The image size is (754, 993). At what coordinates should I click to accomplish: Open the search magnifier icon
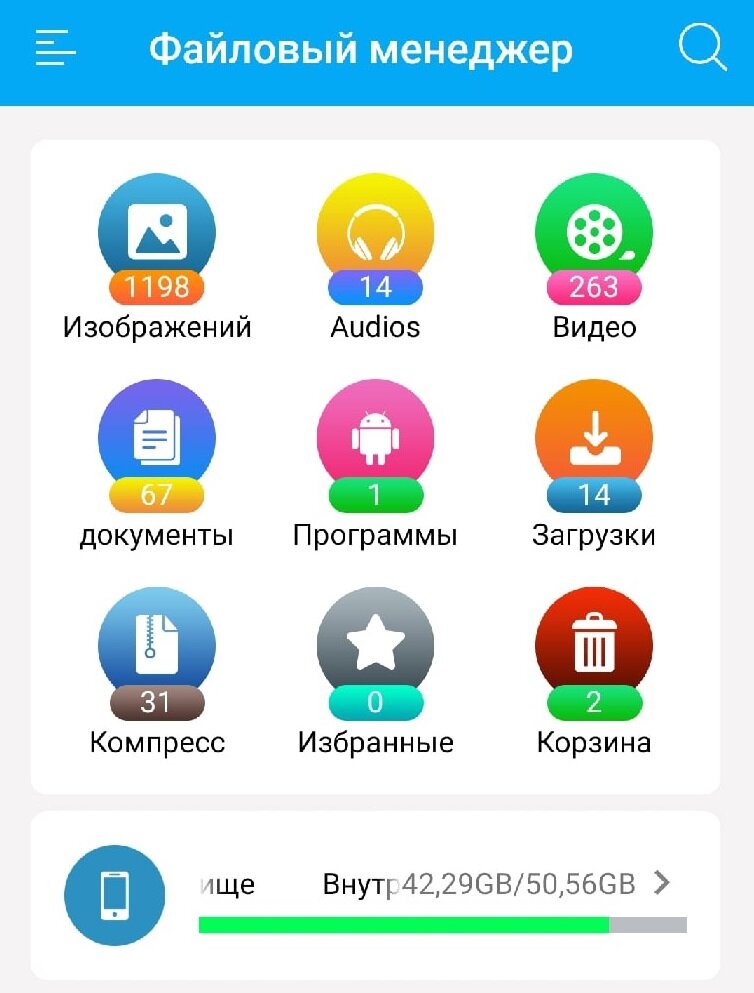tap(701, 47)
